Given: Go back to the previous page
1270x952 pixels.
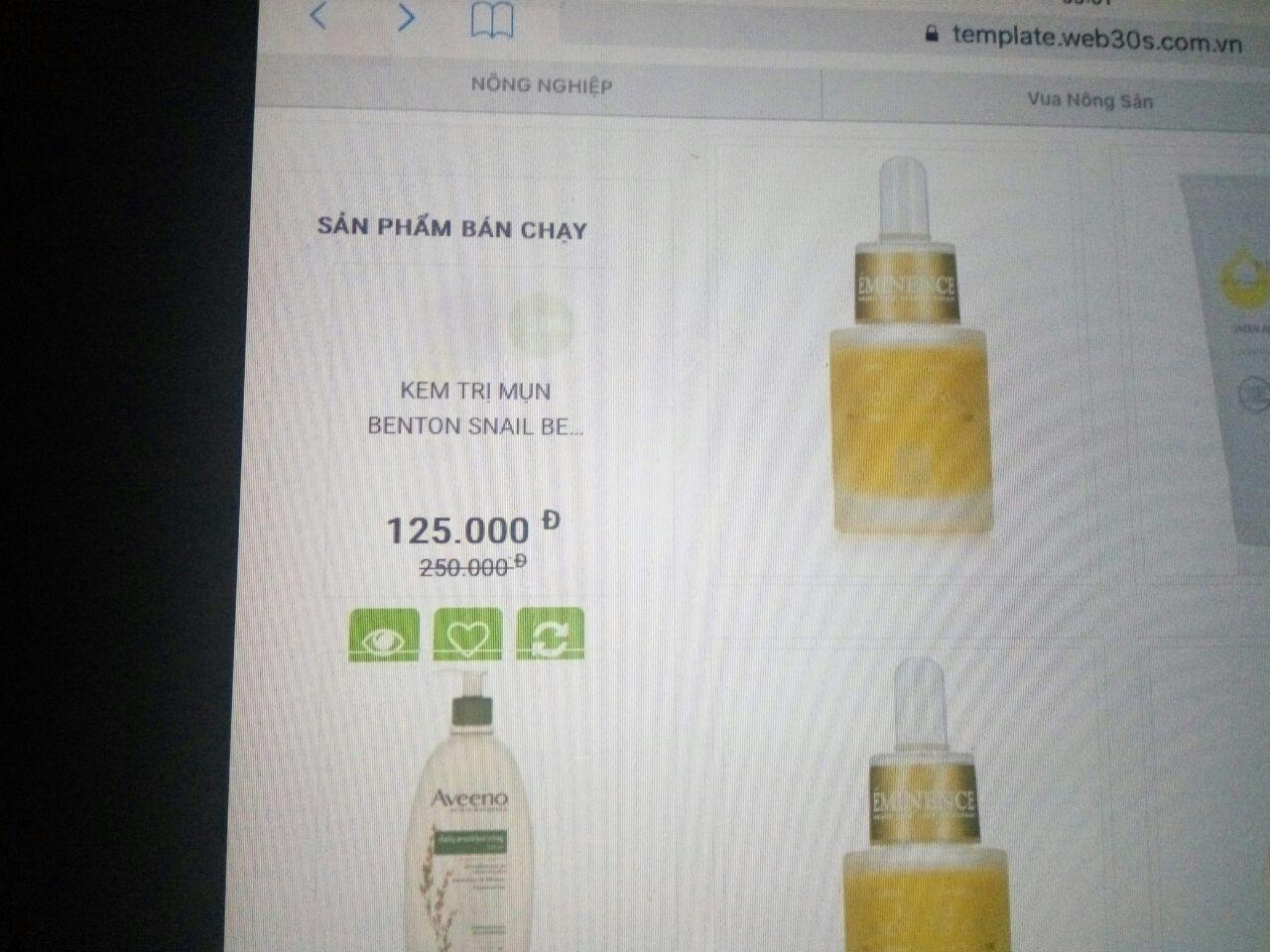Looking at the screenshot, I should tap(318, 16).
